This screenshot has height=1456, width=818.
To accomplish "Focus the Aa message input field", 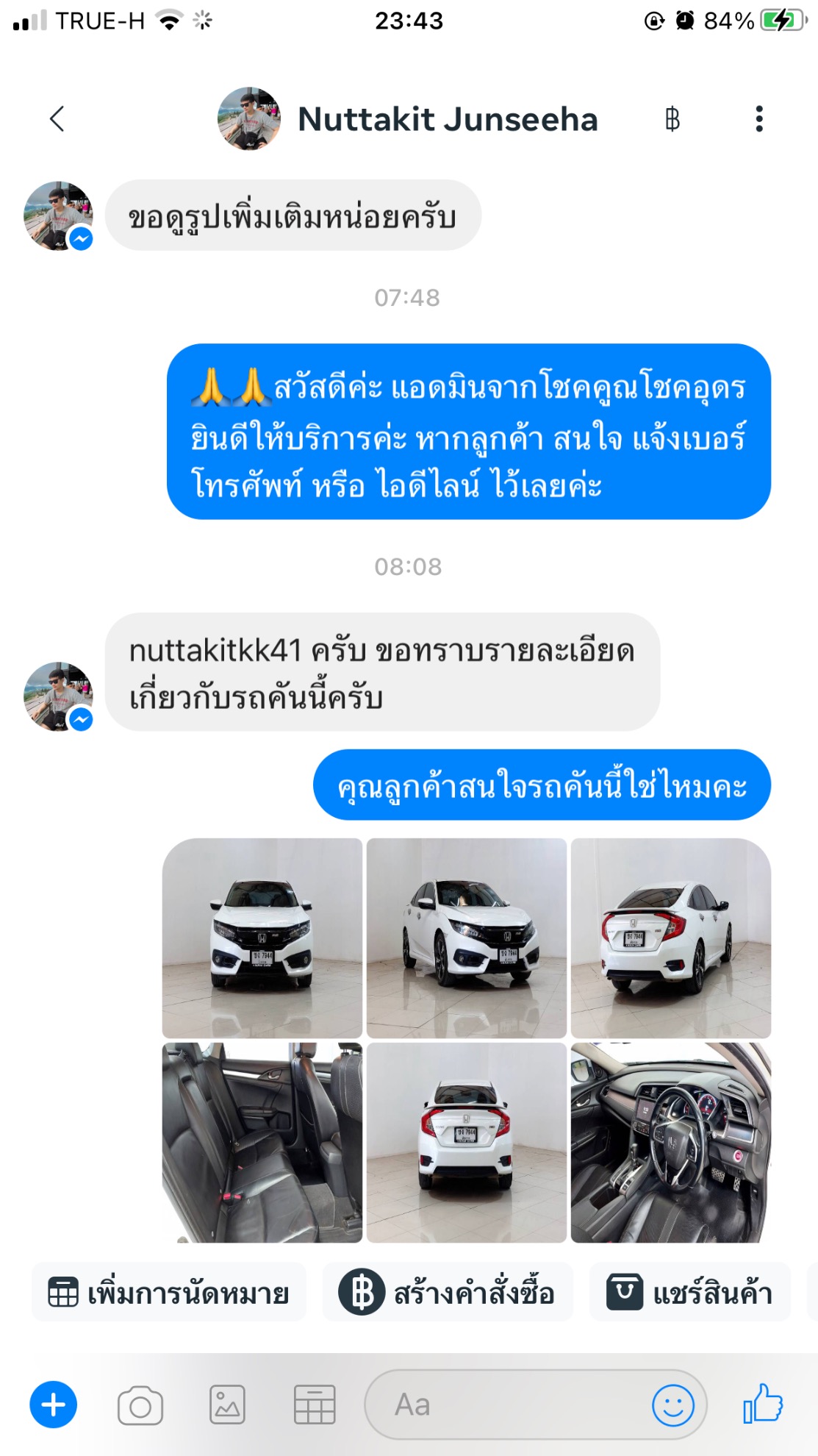I will 507,1405.
